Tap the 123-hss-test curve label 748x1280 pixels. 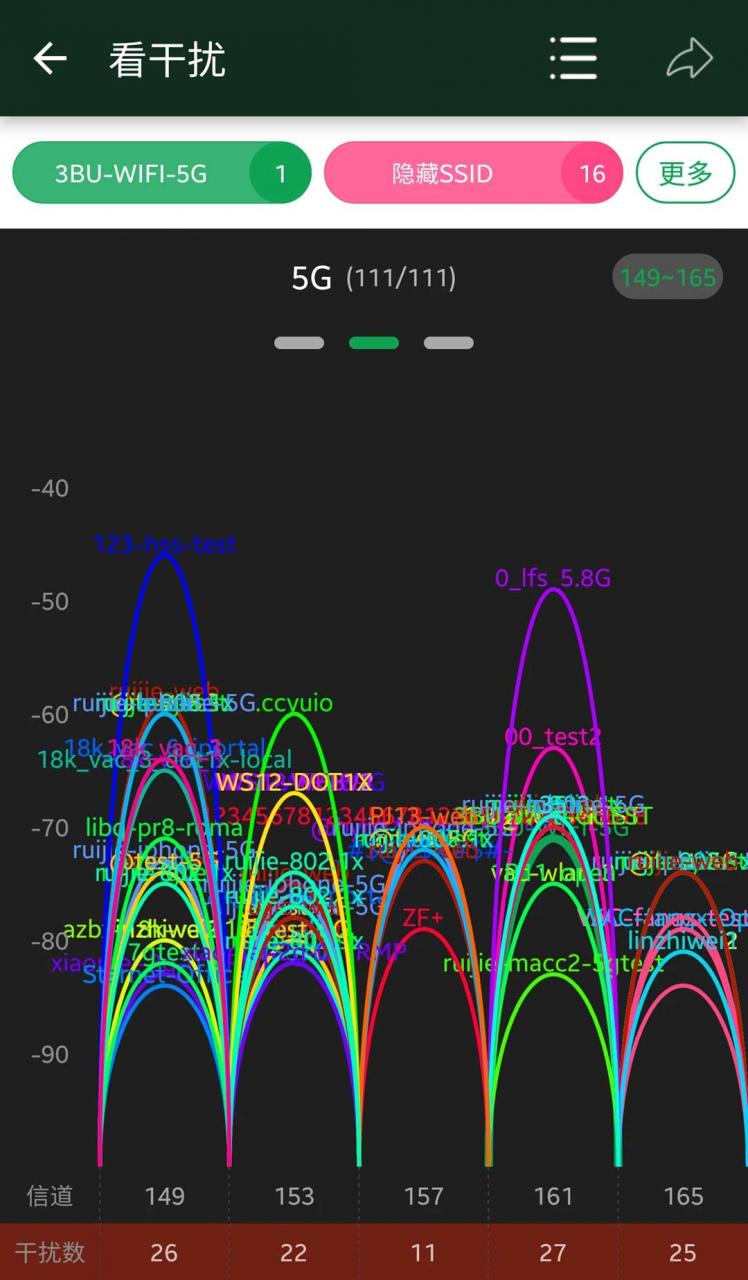coord(167,545)
